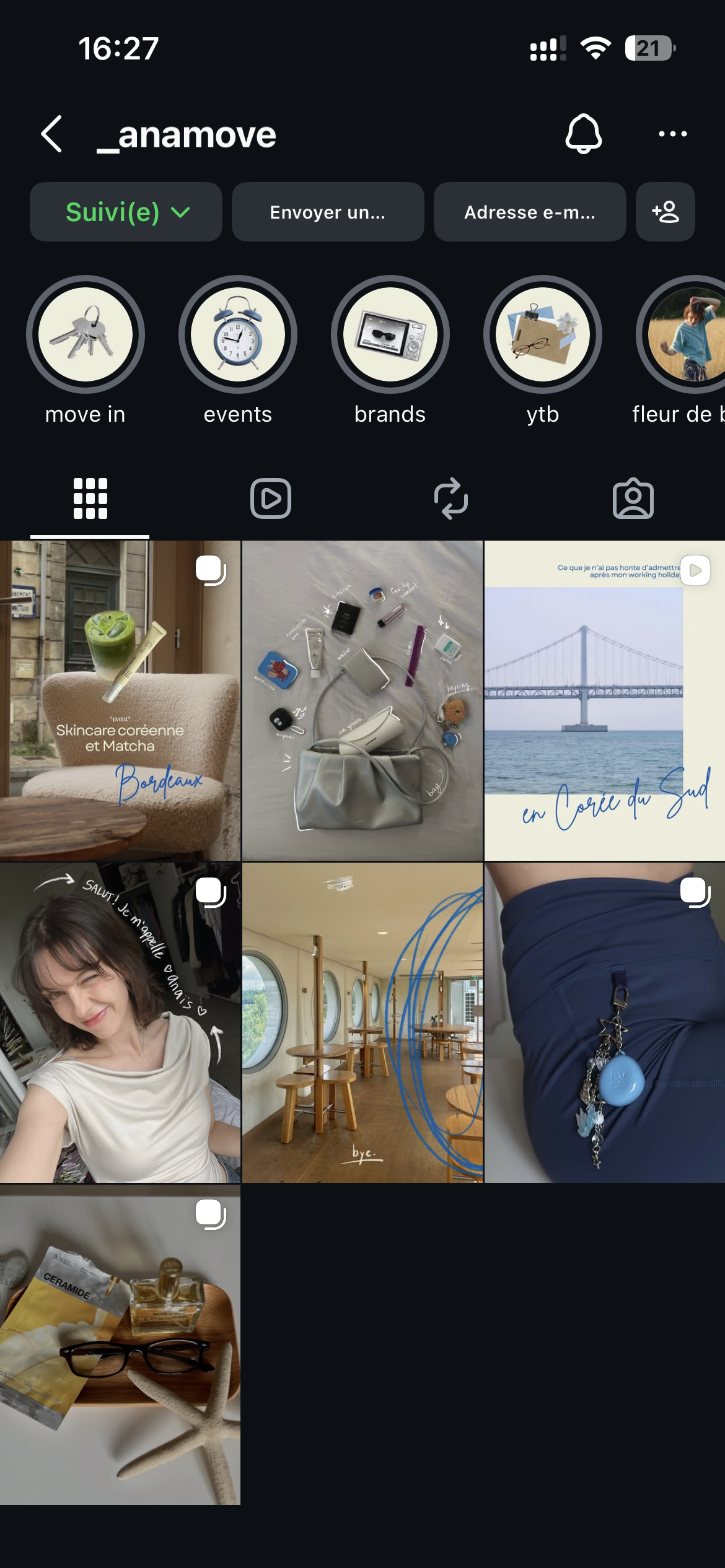This screenshot has width=725, height=1568.
Task: Switch to the reposts tab
Action: tap(451, 499)
